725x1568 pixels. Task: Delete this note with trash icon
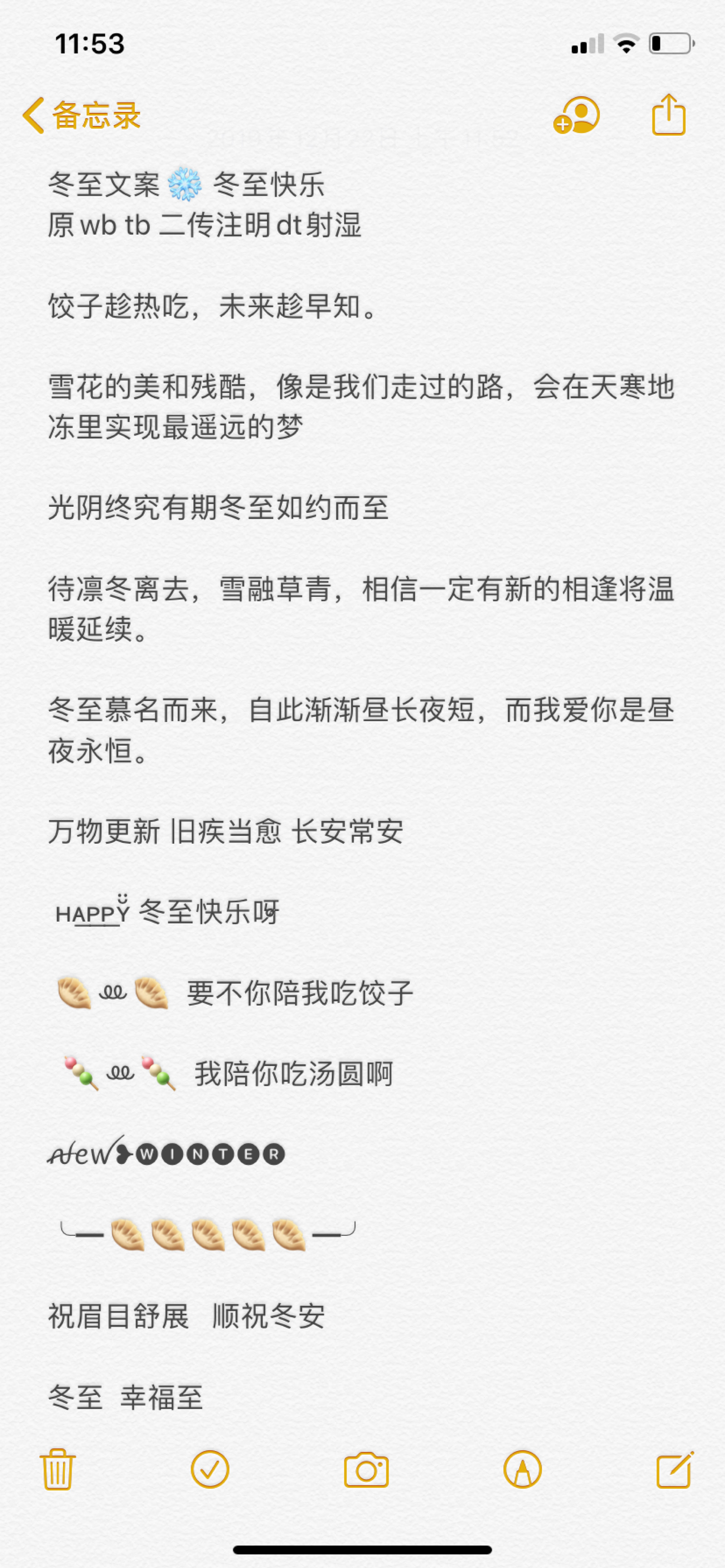pos(58,1469)
